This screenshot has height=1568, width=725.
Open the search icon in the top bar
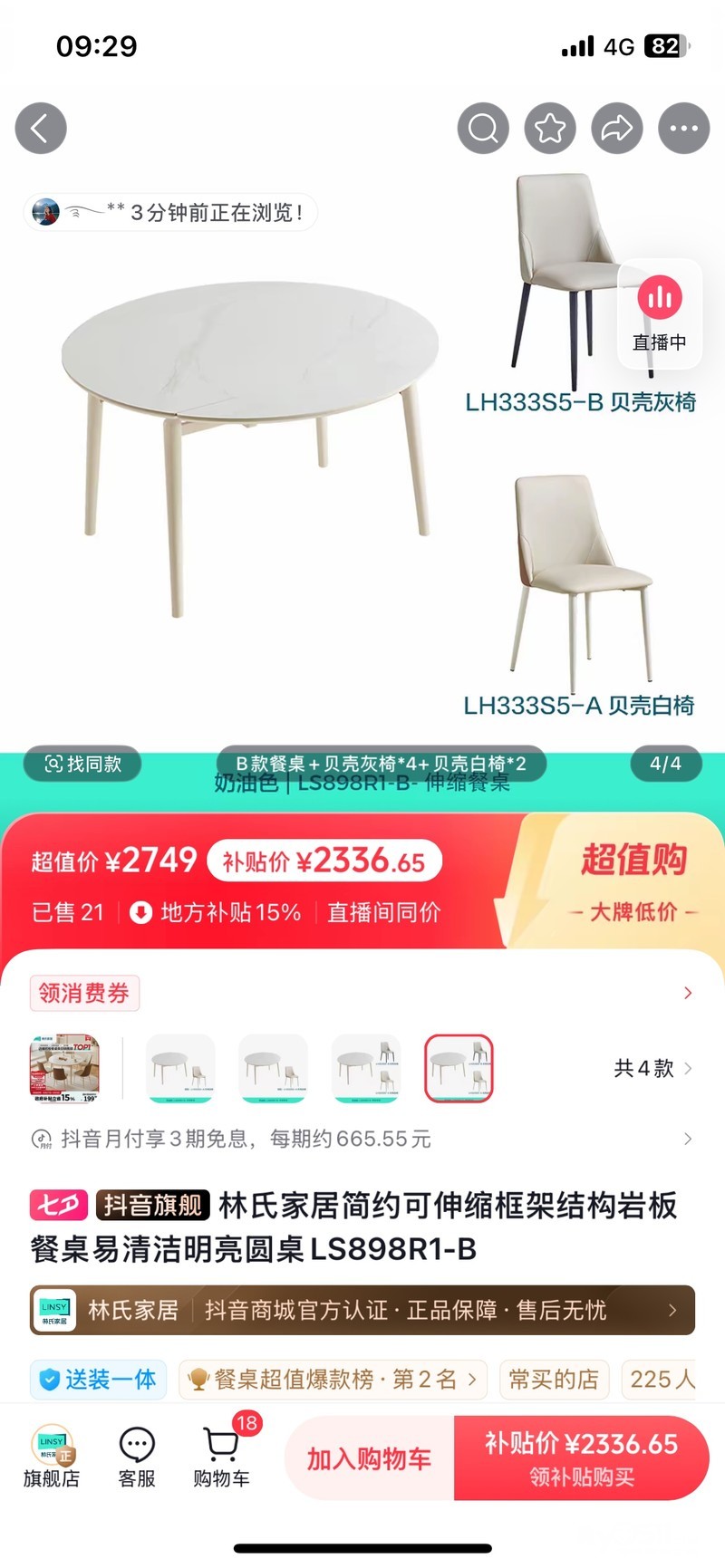point(483,128)
